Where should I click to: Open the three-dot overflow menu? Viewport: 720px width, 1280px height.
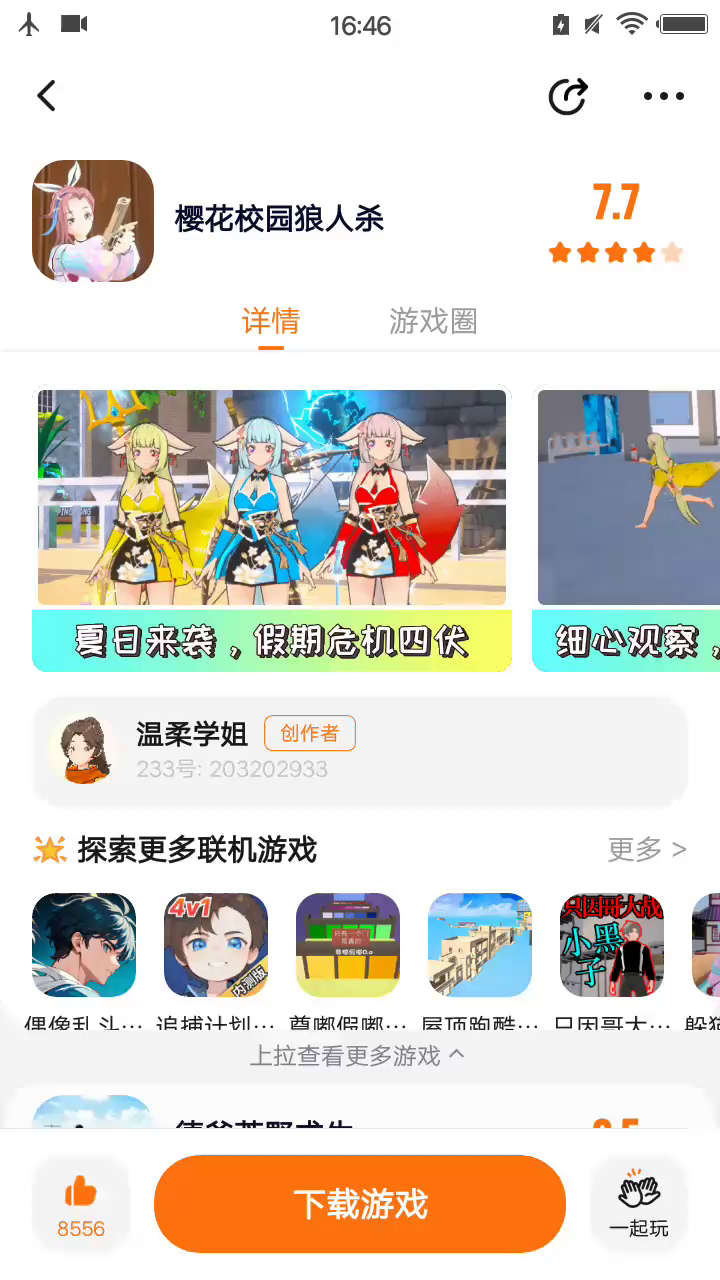(x=663, y=96)
